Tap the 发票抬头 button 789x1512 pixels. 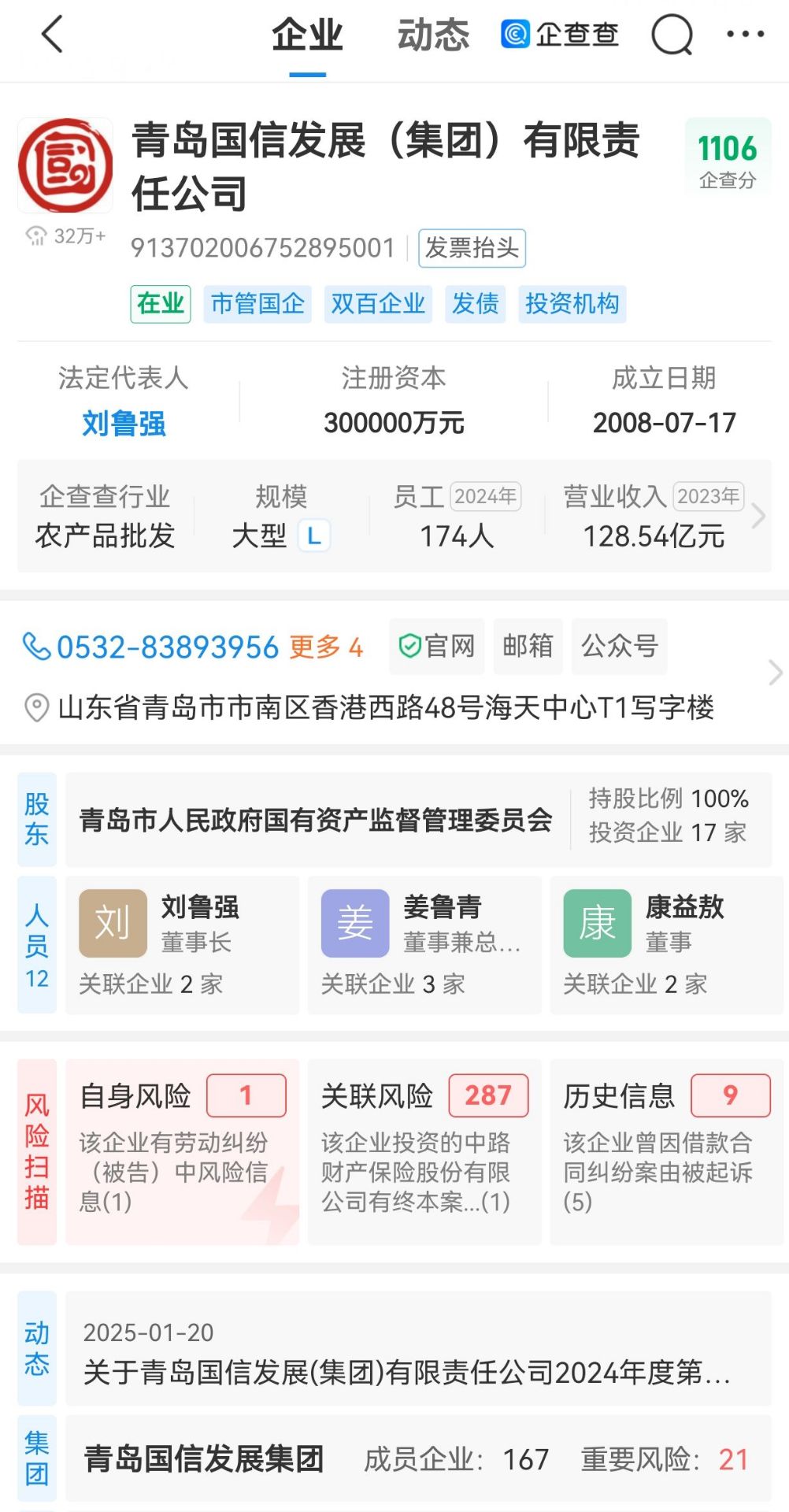pos(472,248)
